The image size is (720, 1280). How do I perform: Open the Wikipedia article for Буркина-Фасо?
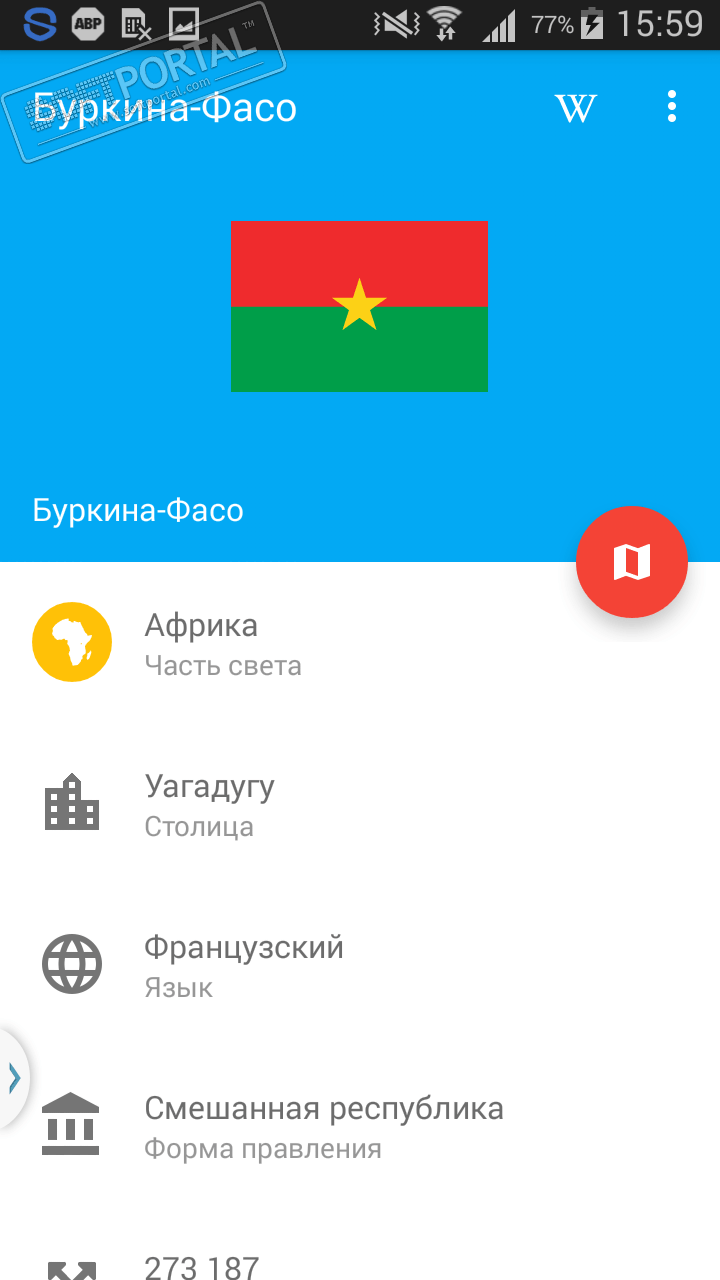pos(576,107)
